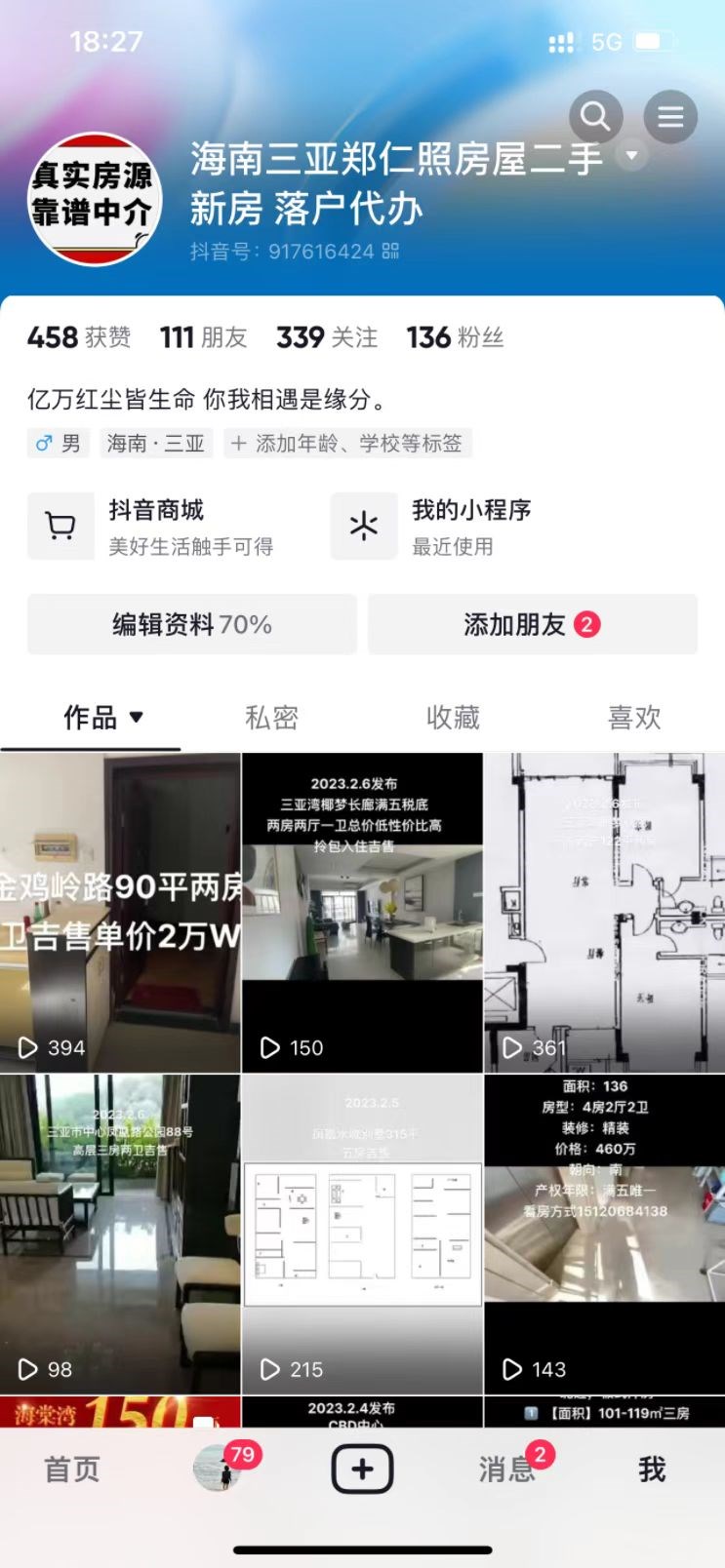Switch to the 私密 tab
Image resolution: width=725 pixels, height=1568 pixels.
pos(271,717)
